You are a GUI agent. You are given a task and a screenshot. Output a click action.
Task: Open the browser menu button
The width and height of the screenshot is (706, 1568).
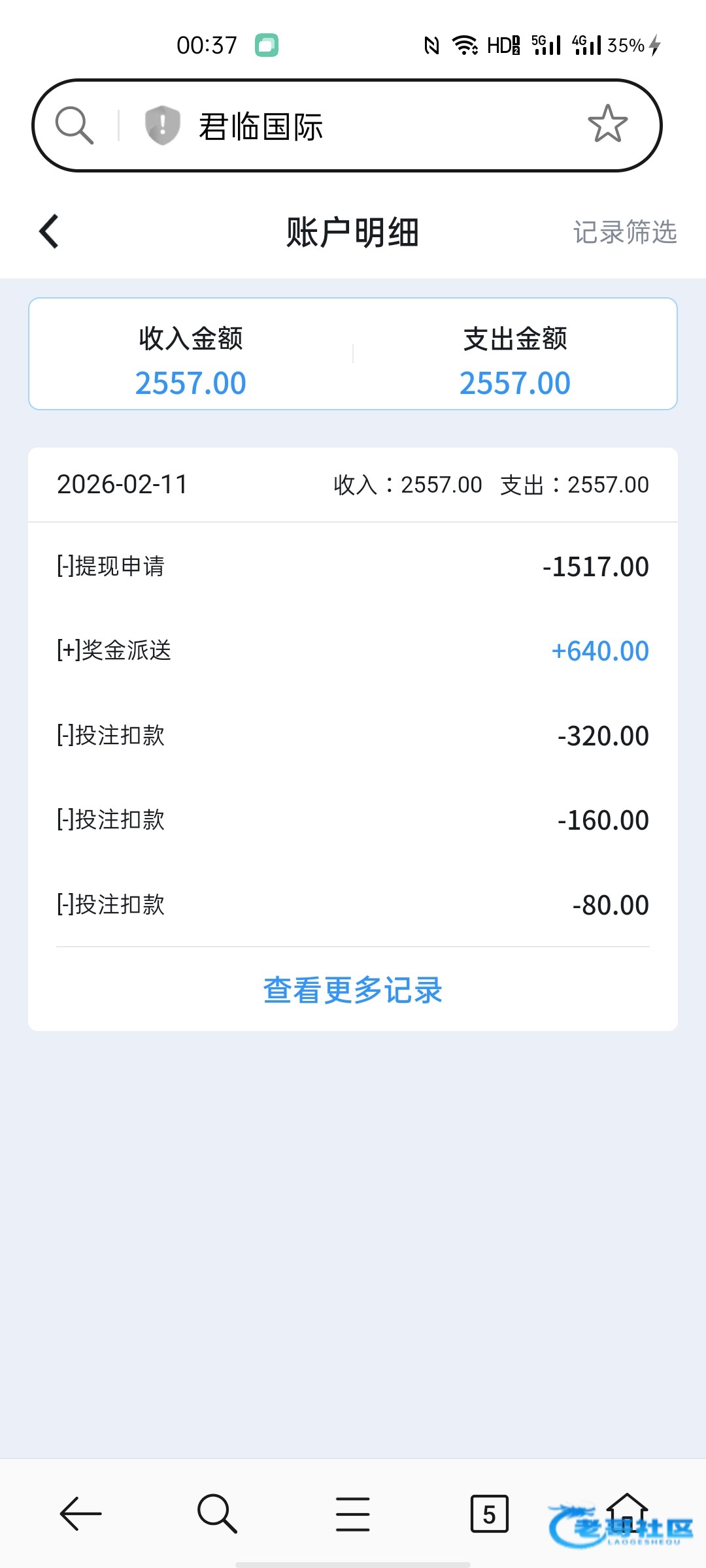click(x=353, y=1513)
